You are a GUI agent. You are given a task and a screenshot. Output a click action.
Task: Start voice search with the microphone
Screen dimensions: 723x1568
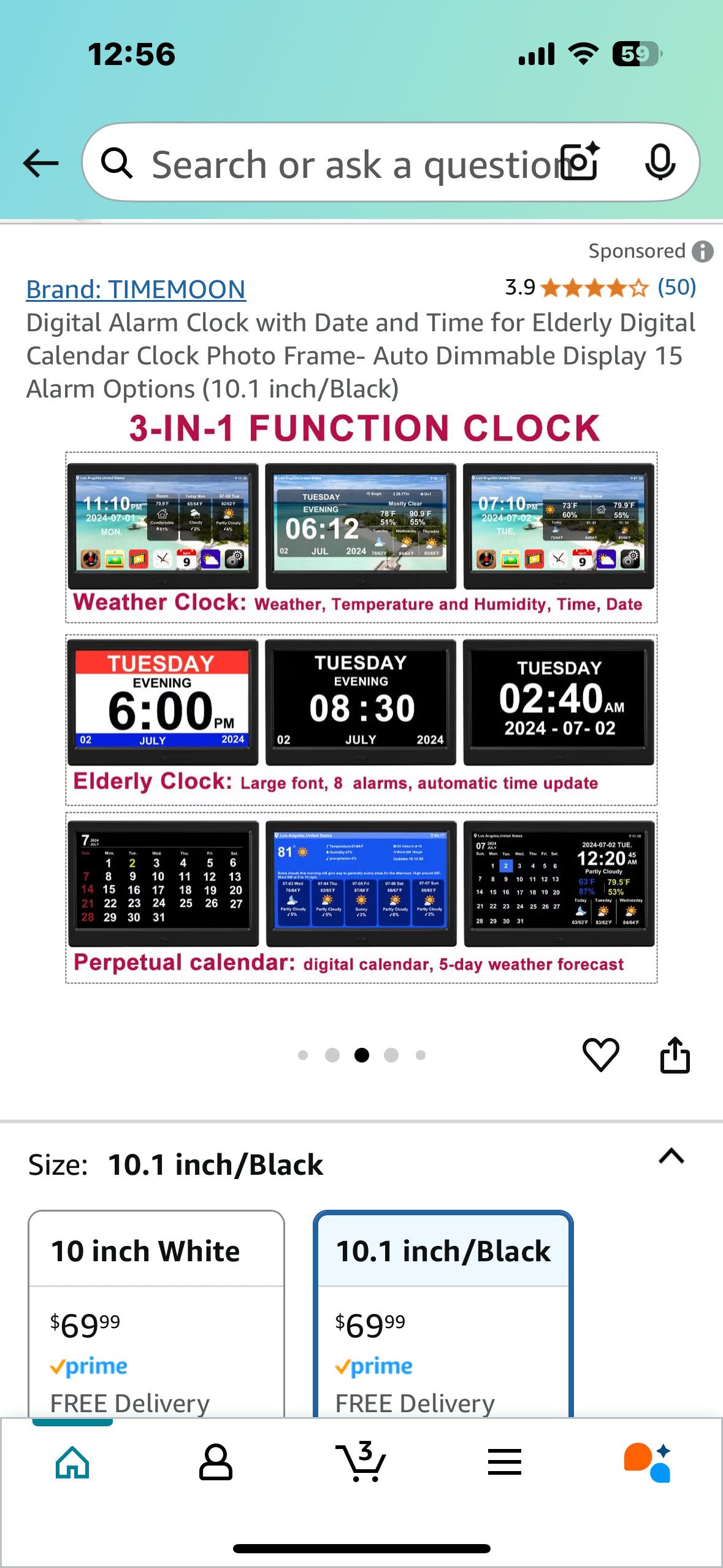(660, 163)
